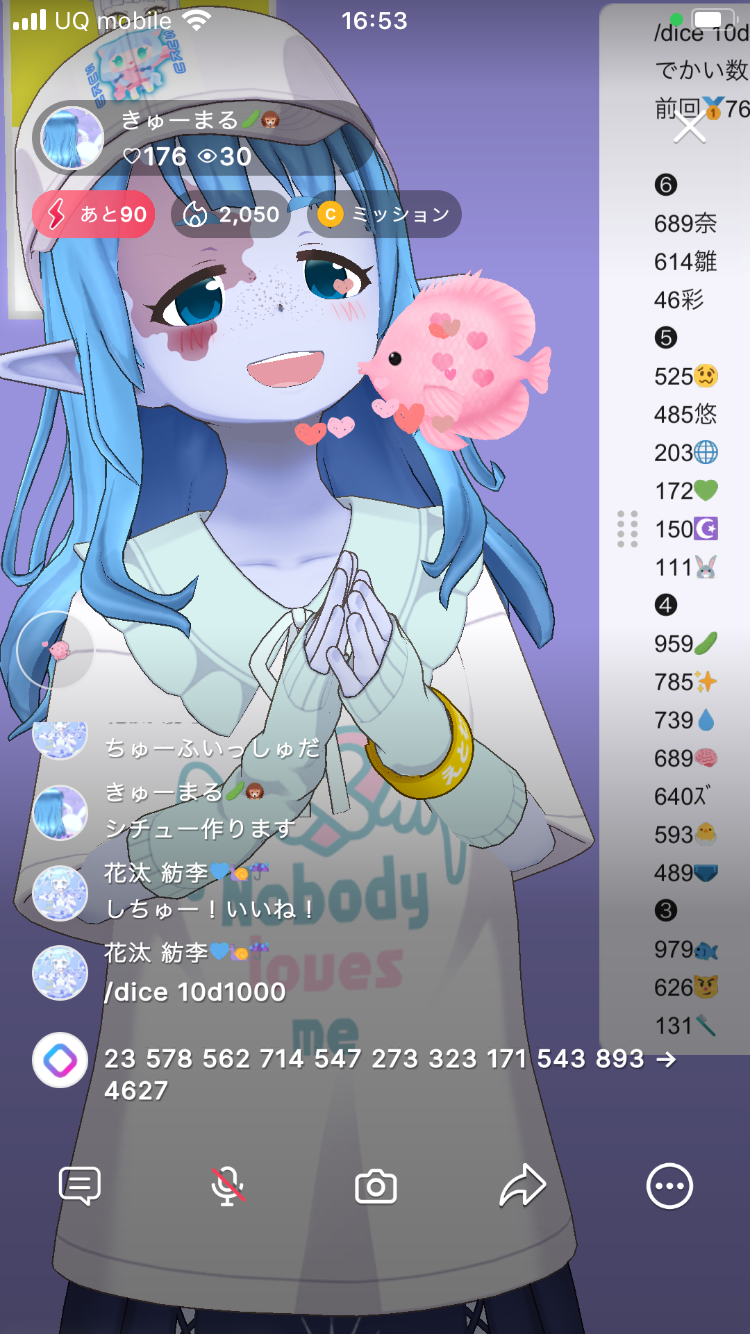
Task: Open the comment input
Action: pyautogui.click(x=80, y=1186)
